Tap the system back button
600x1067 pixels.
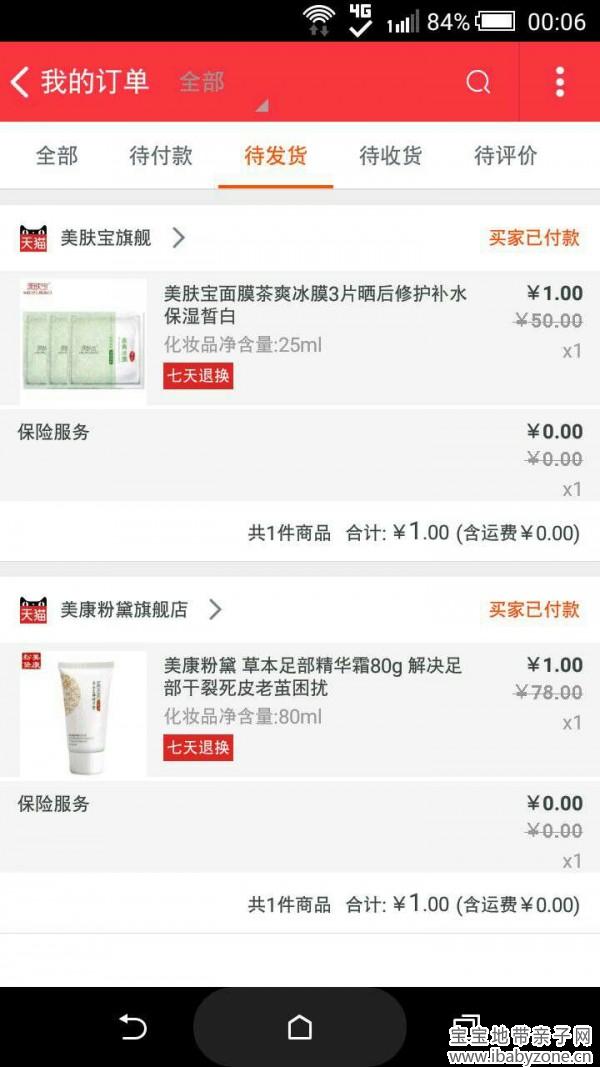pos(133,1026)
